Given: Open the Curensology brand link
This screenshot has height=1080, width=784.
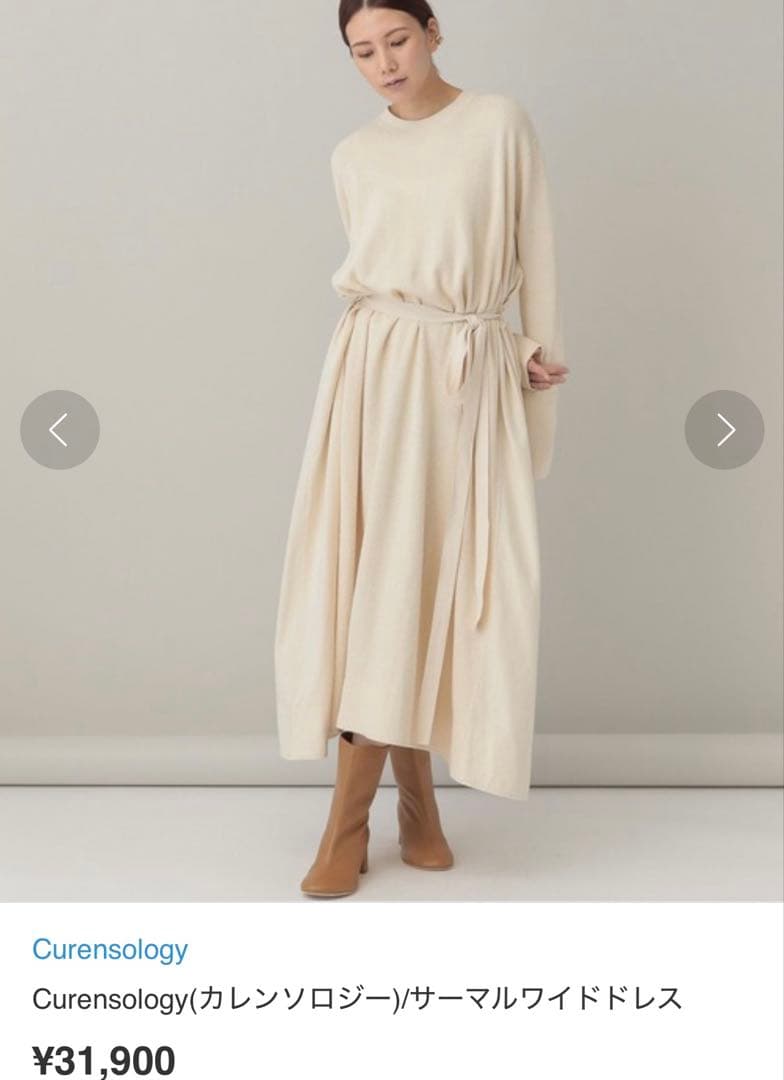Looking at the screenshot, I should (x=110, y=949).
